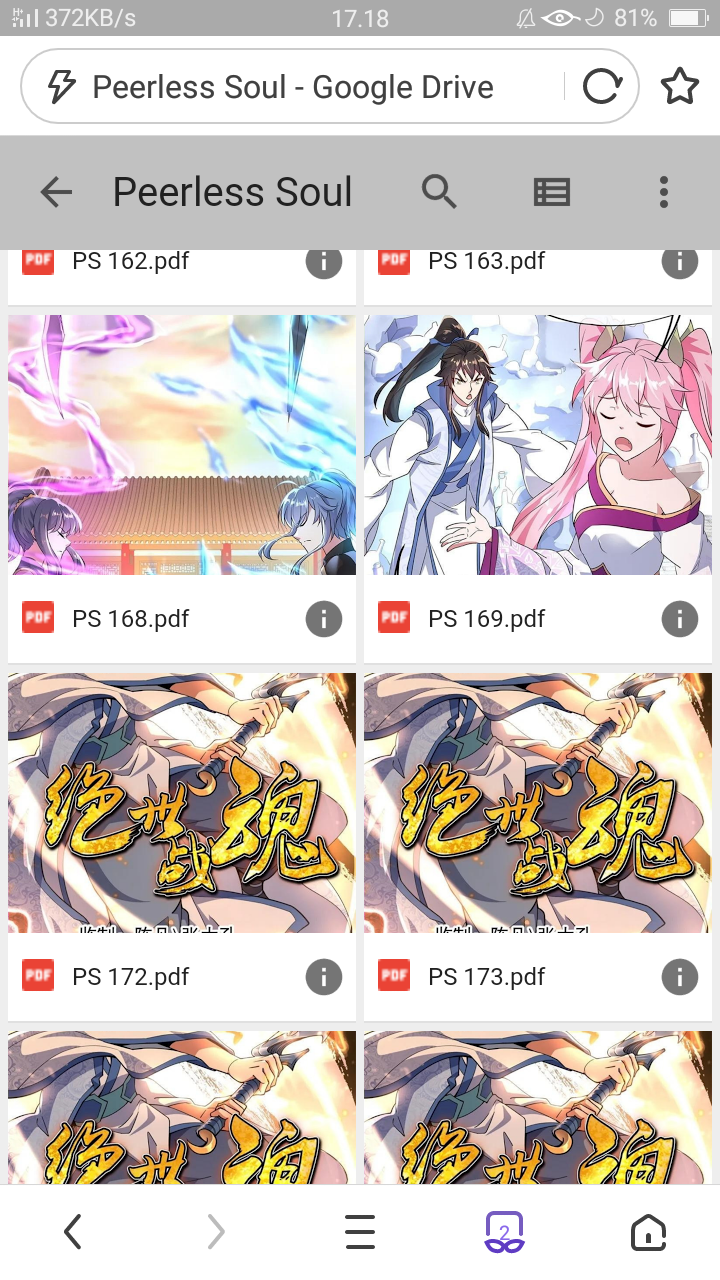Open the browser menu

pos(360,1232)
